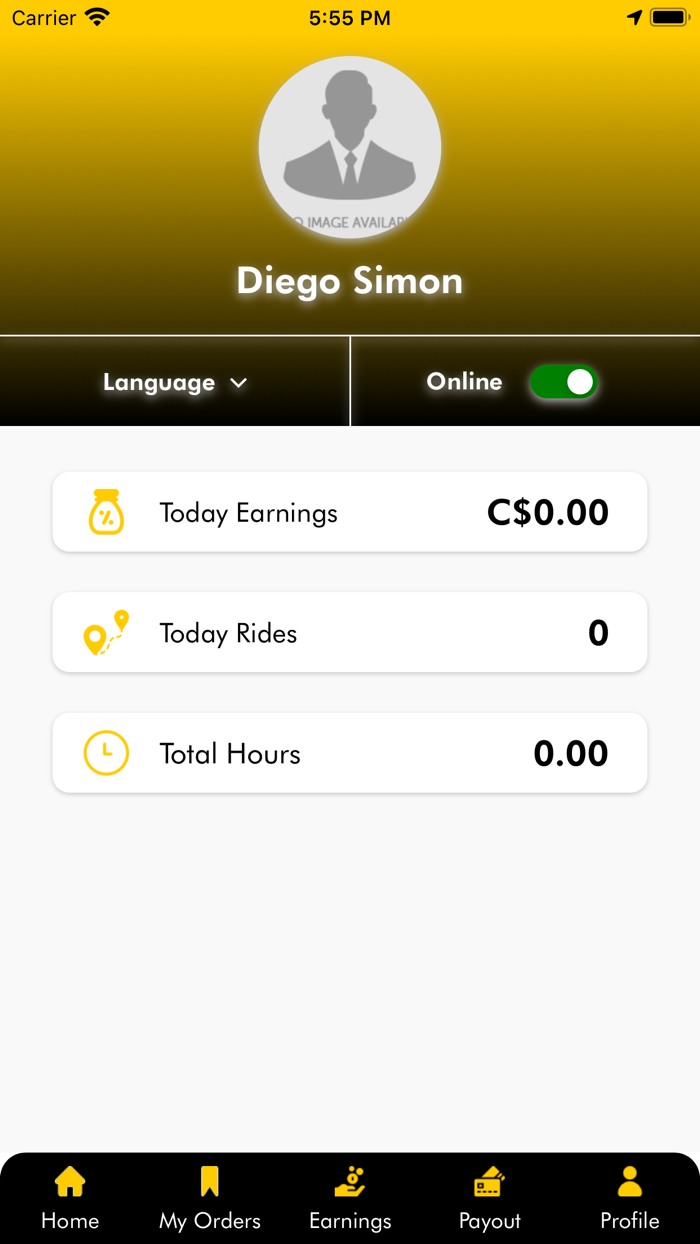Viewport: 700px width, 1244px height.
Task: Tap Diego Simon's profile picture
Action: pos(350,147)
